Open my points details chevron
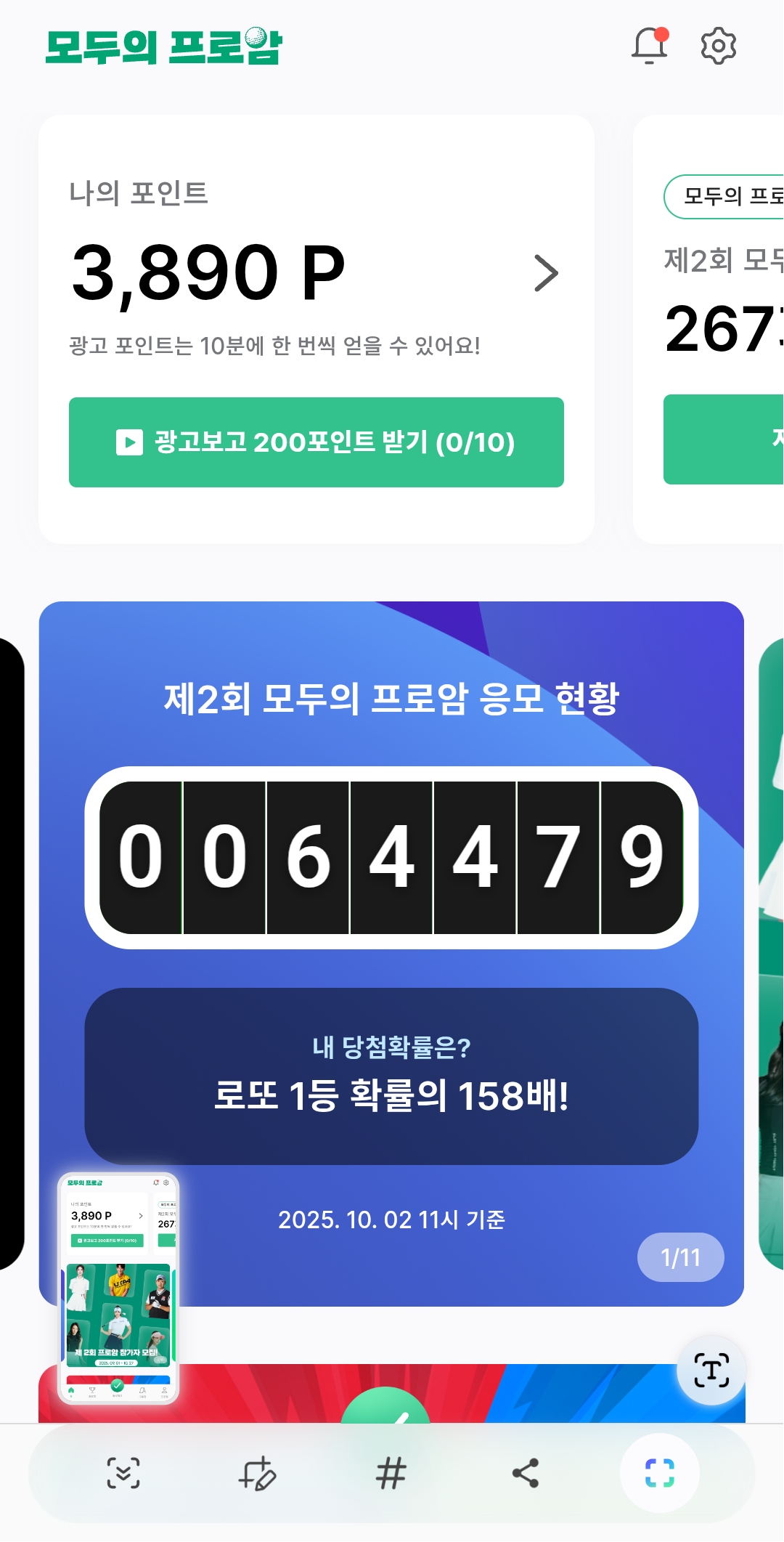The image size is (784, 1542). [546, 273]
